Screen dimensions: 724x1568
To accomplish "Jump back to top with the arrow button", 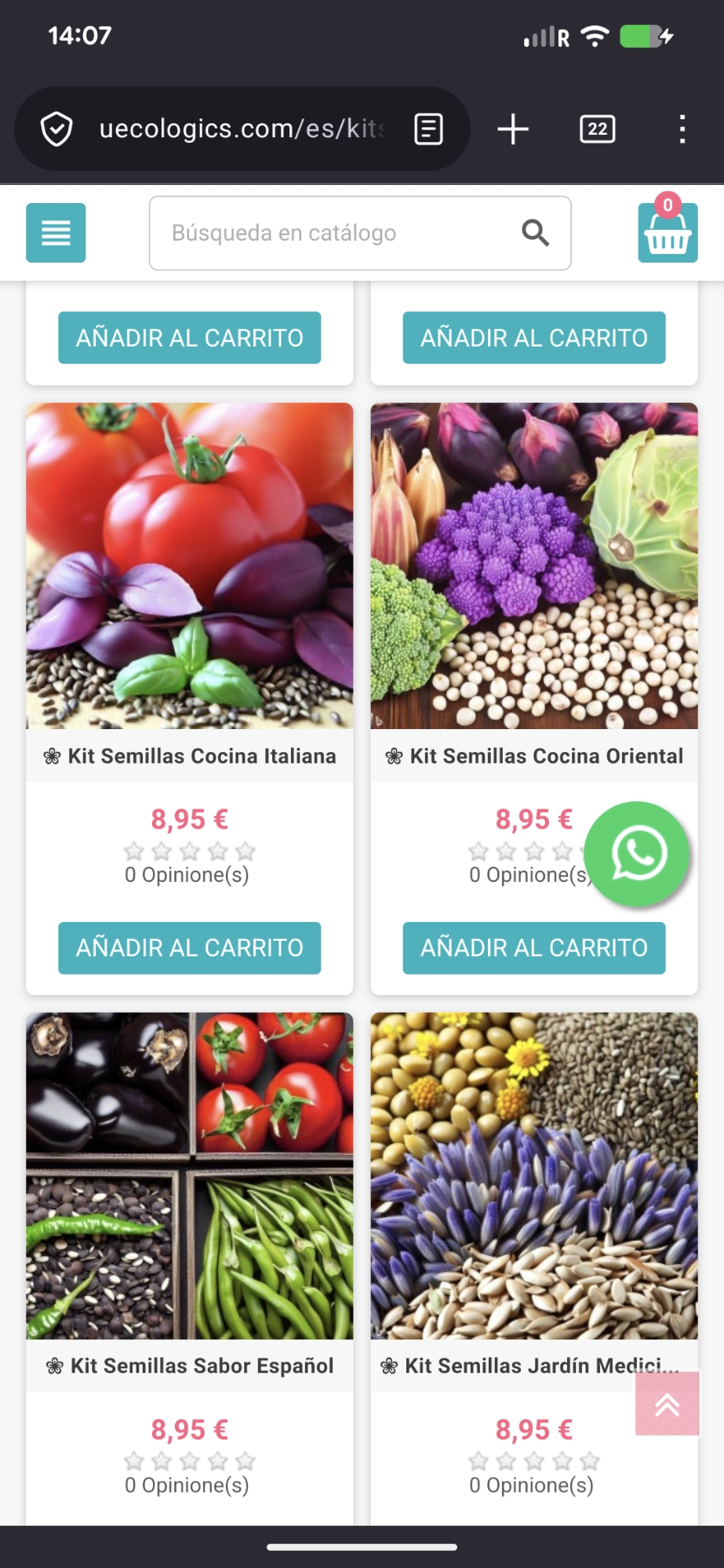I will click(x=667, y=1405).
